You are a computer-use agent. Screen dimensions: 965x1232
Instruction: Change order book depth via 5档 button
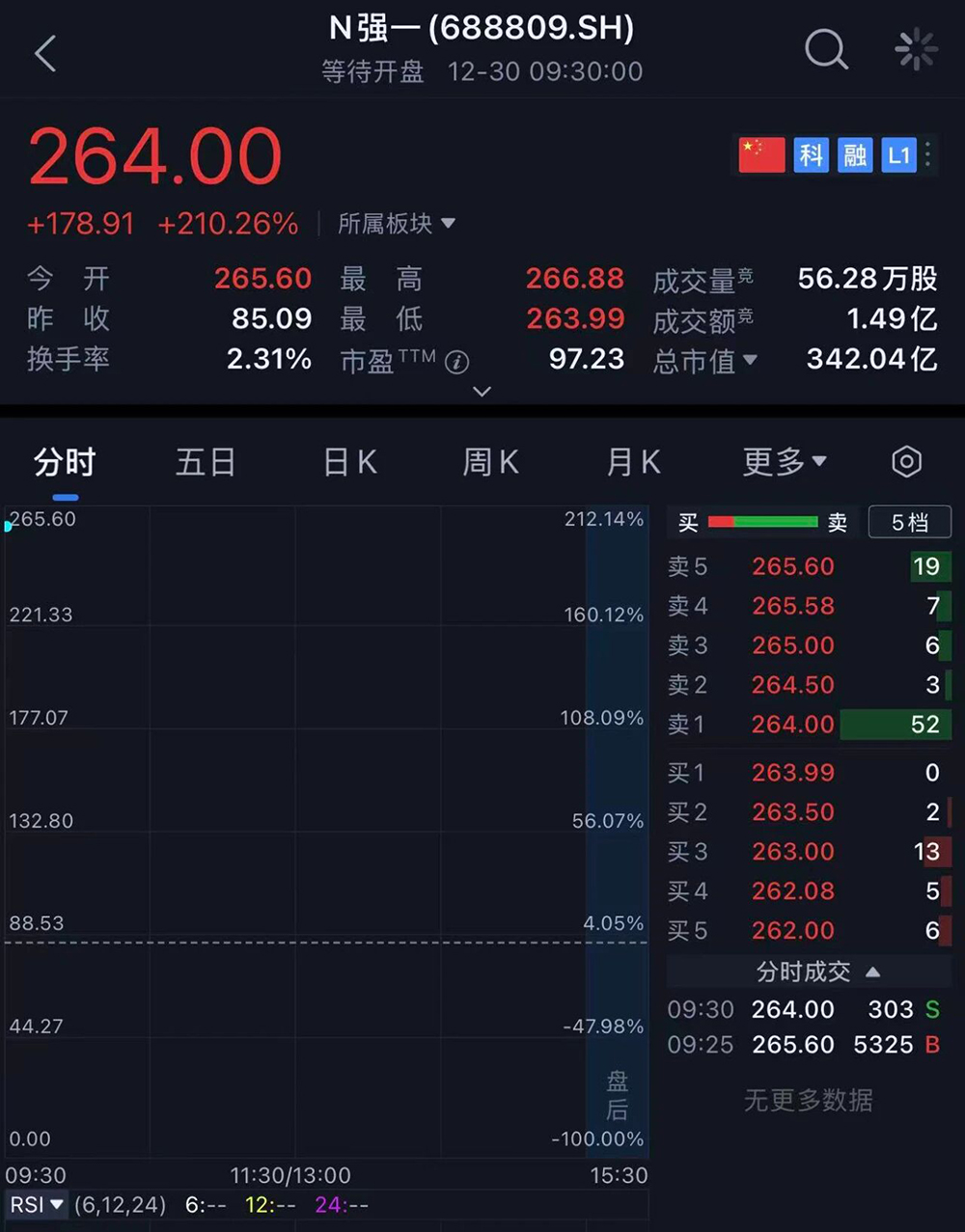(909, 523)
